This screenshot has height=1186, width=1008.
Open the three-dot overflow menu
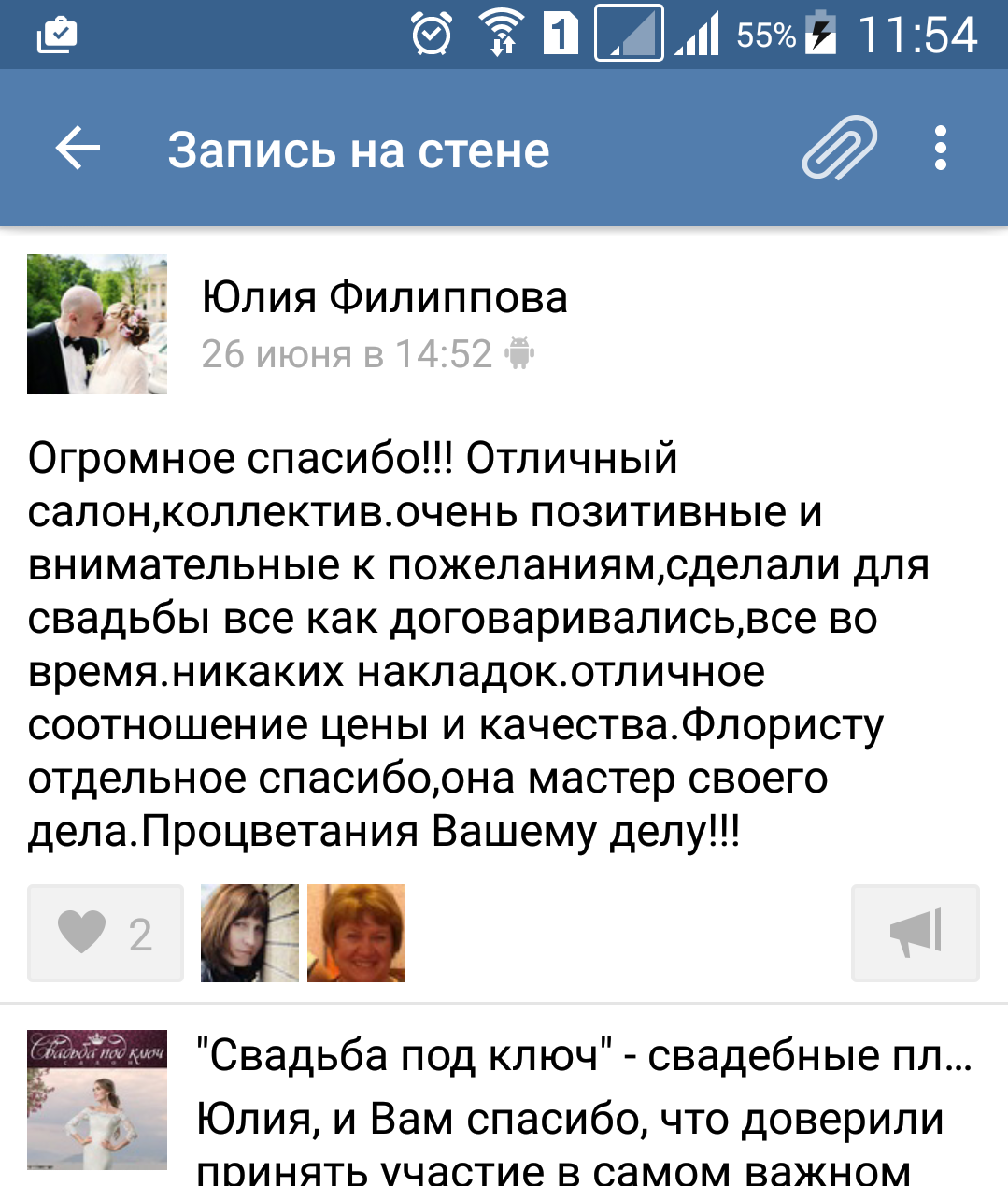pos(940,149)
